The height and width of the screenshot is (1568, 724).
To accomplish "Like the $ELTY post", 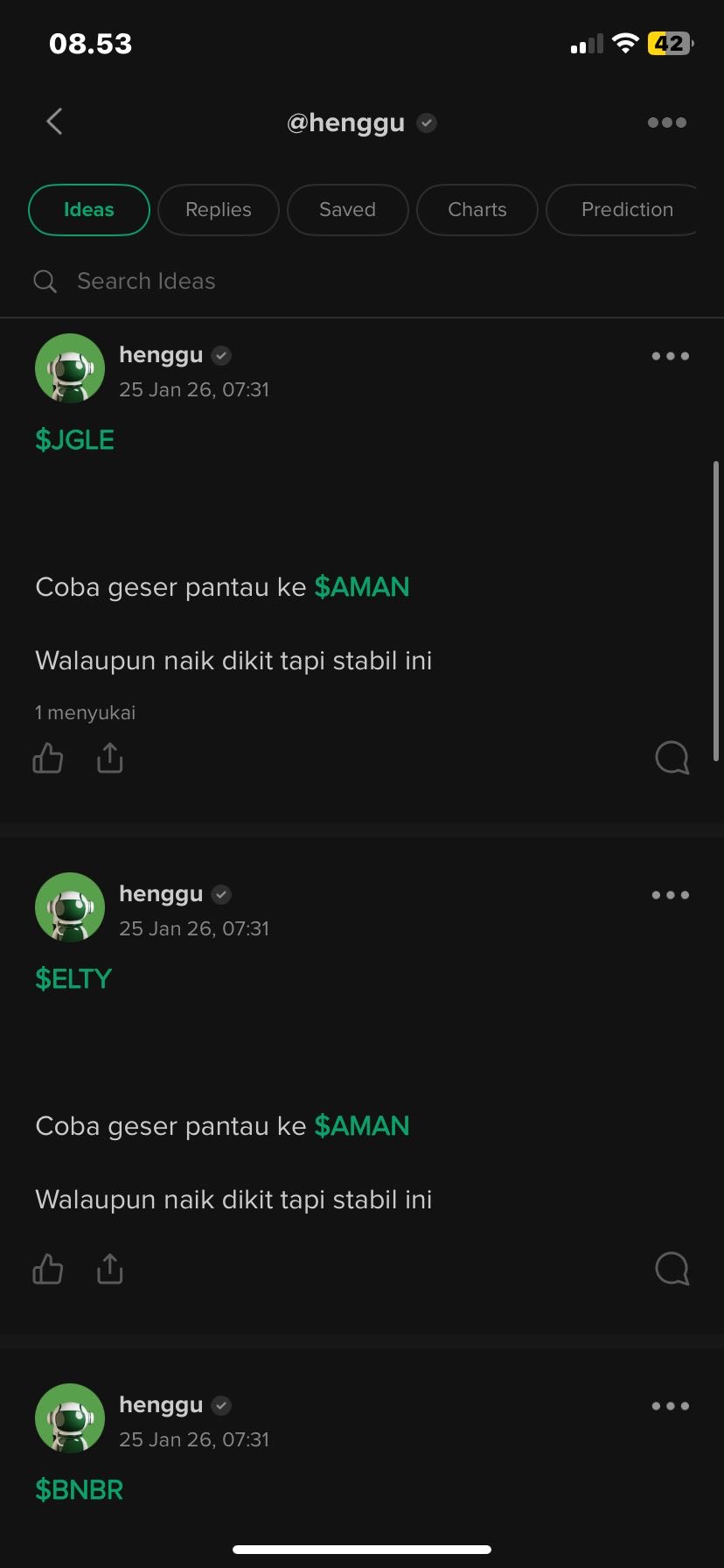I will coord(48,1269).
